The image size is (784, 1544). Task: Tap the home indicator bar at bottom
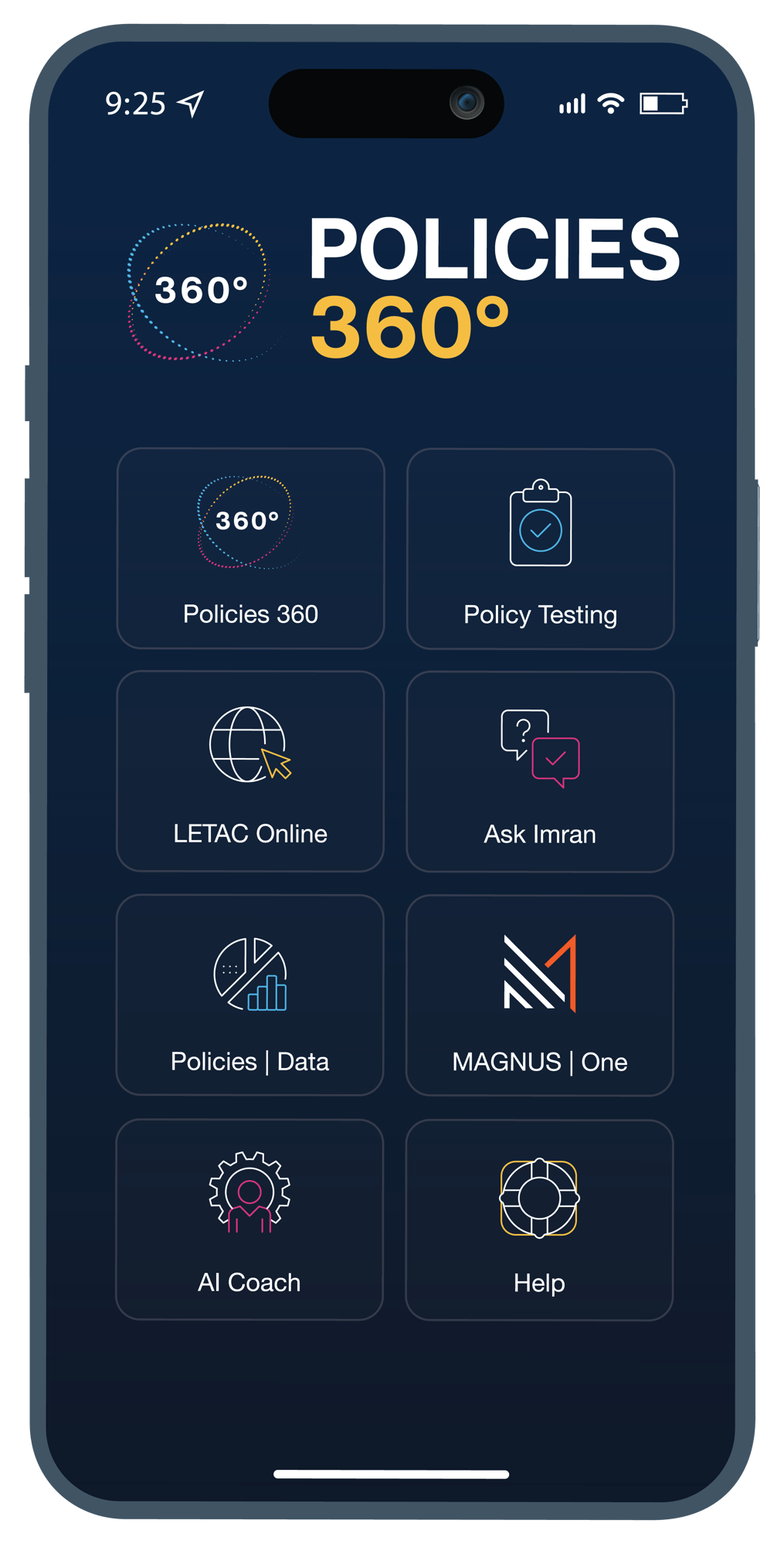pyautogui.click(x=392, y=1474)
